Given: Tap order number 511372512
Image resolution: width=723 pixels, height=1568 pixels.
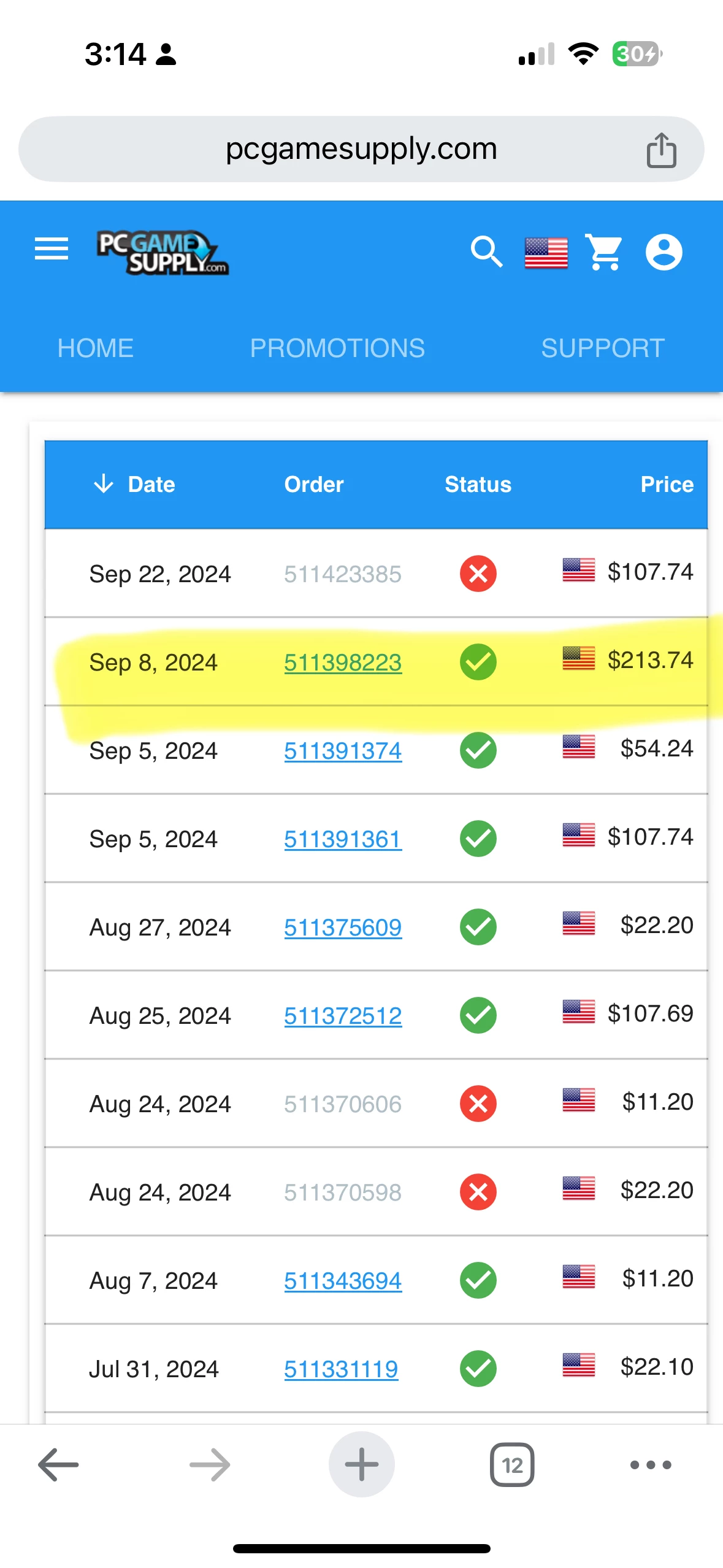Looking at the screenshot, I should [x=343, y=1016].
